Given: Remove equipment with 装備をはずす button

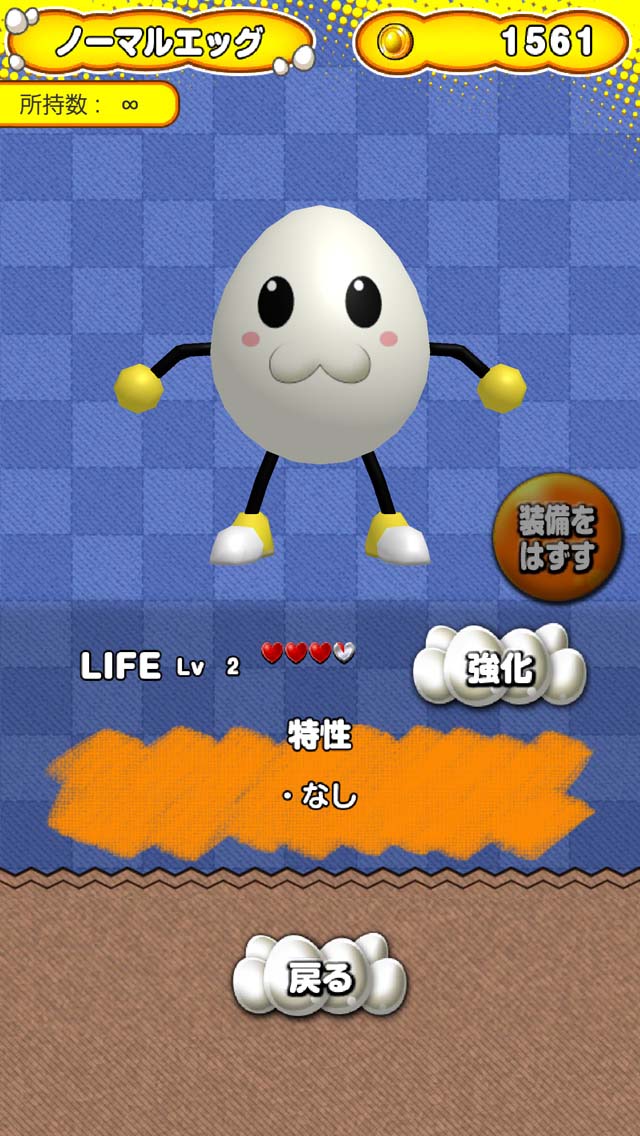Looking at the screenshot, I should pyautogui.click(x=557, y=537).
